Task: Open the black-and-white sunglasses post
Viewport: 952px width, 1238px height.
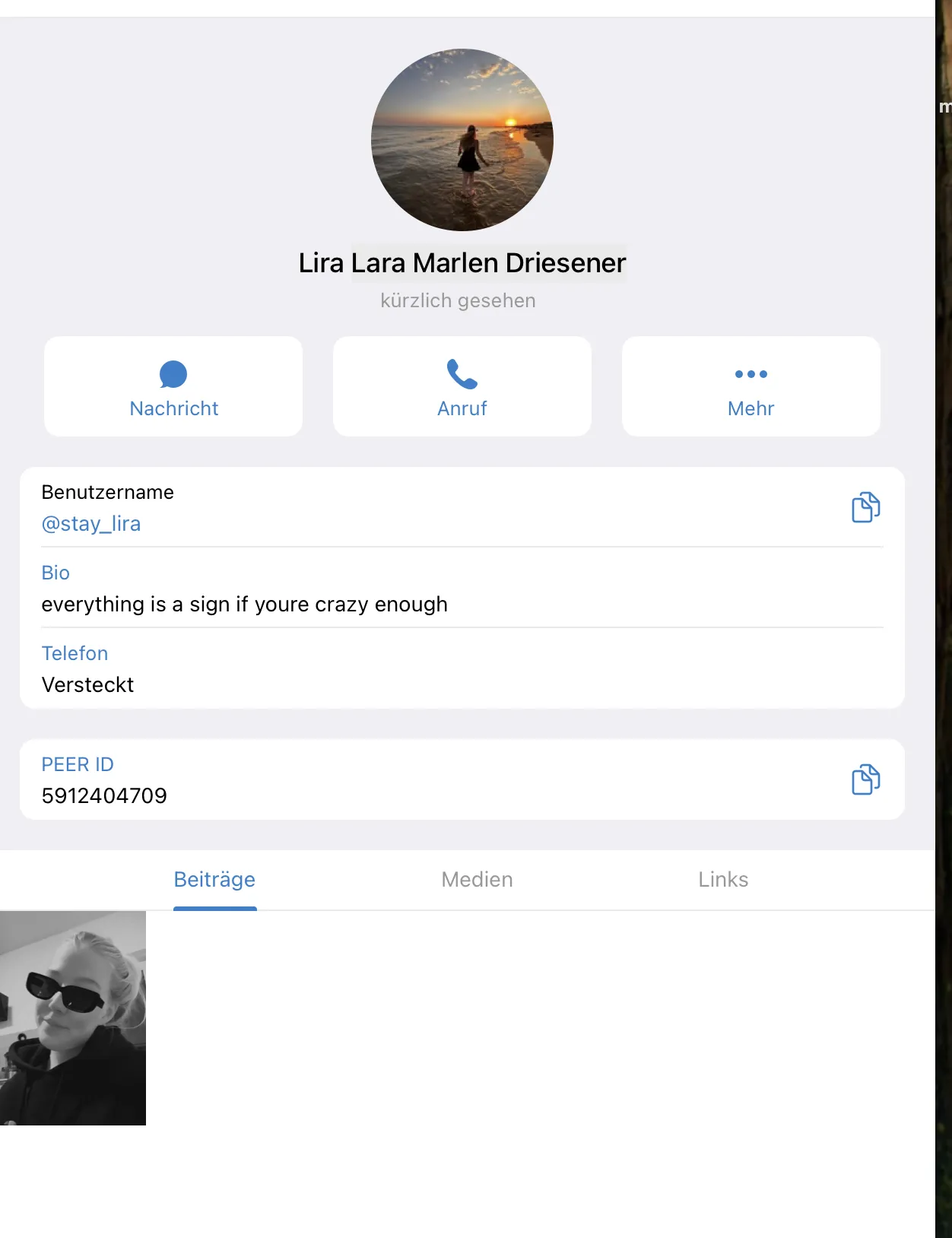Action: point(73,1017)
